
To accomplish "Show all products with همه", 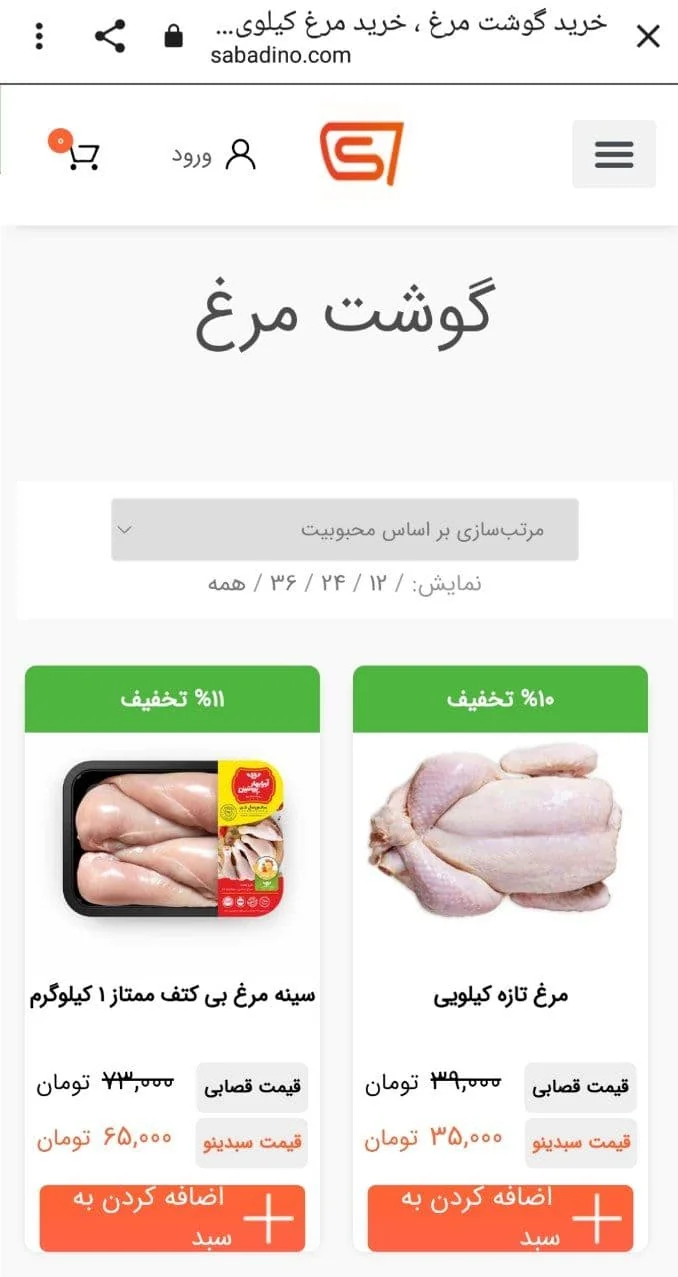I will tap(226, 583).
